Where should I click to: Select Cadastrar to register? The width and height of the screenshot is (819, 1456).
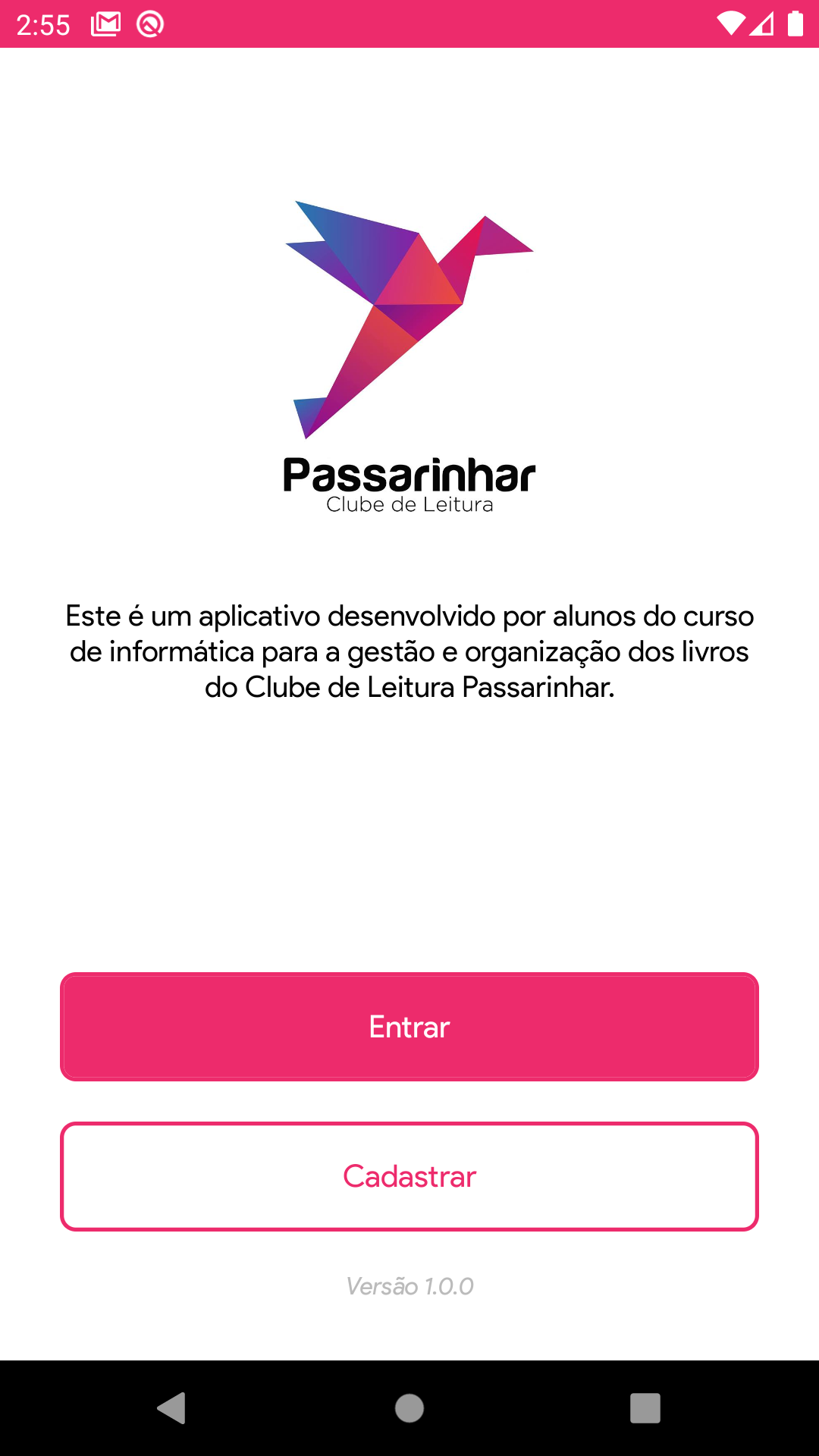click(x=409, y=1176)
